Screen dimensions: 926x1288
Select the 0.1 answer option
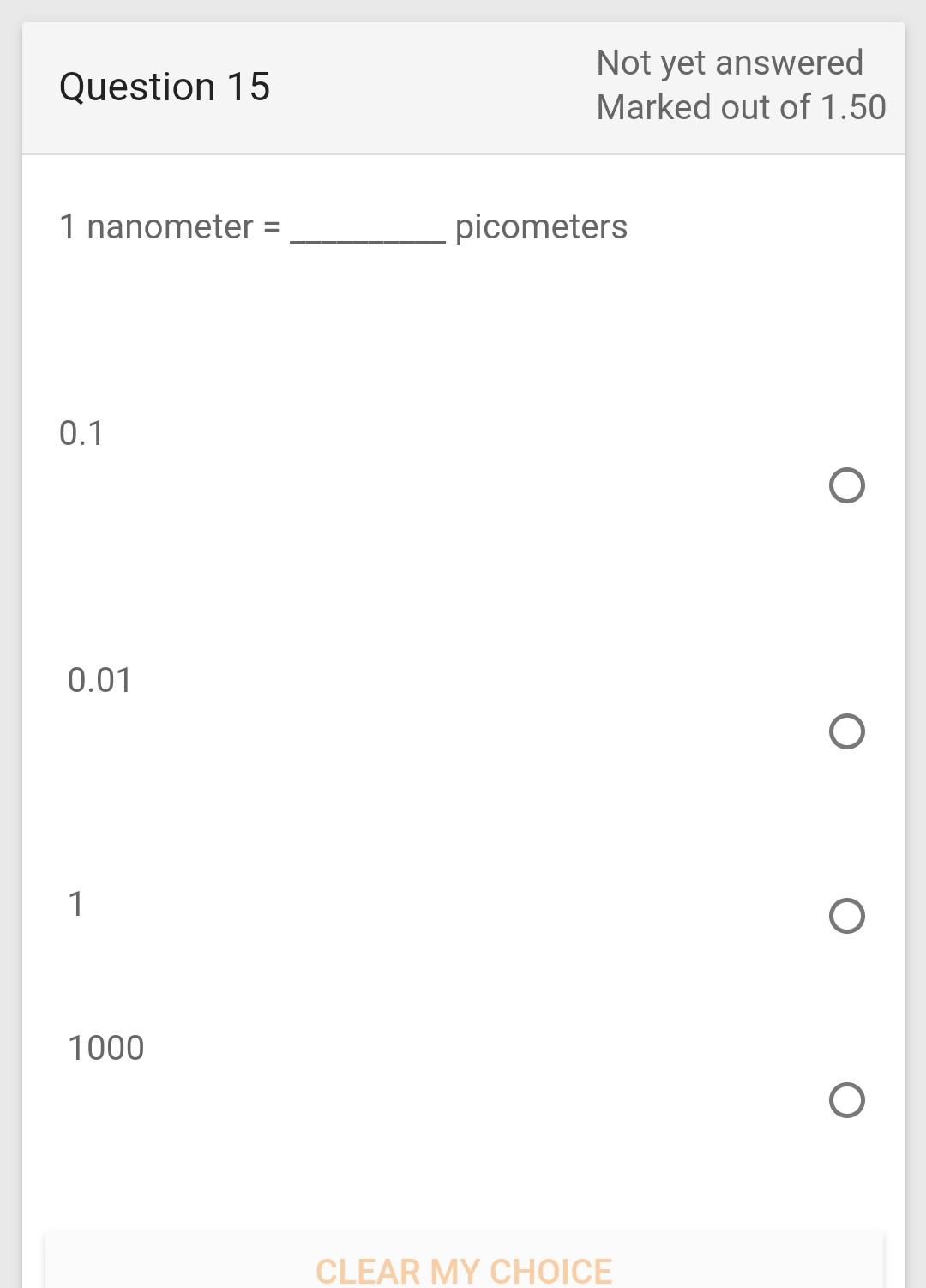846,485
